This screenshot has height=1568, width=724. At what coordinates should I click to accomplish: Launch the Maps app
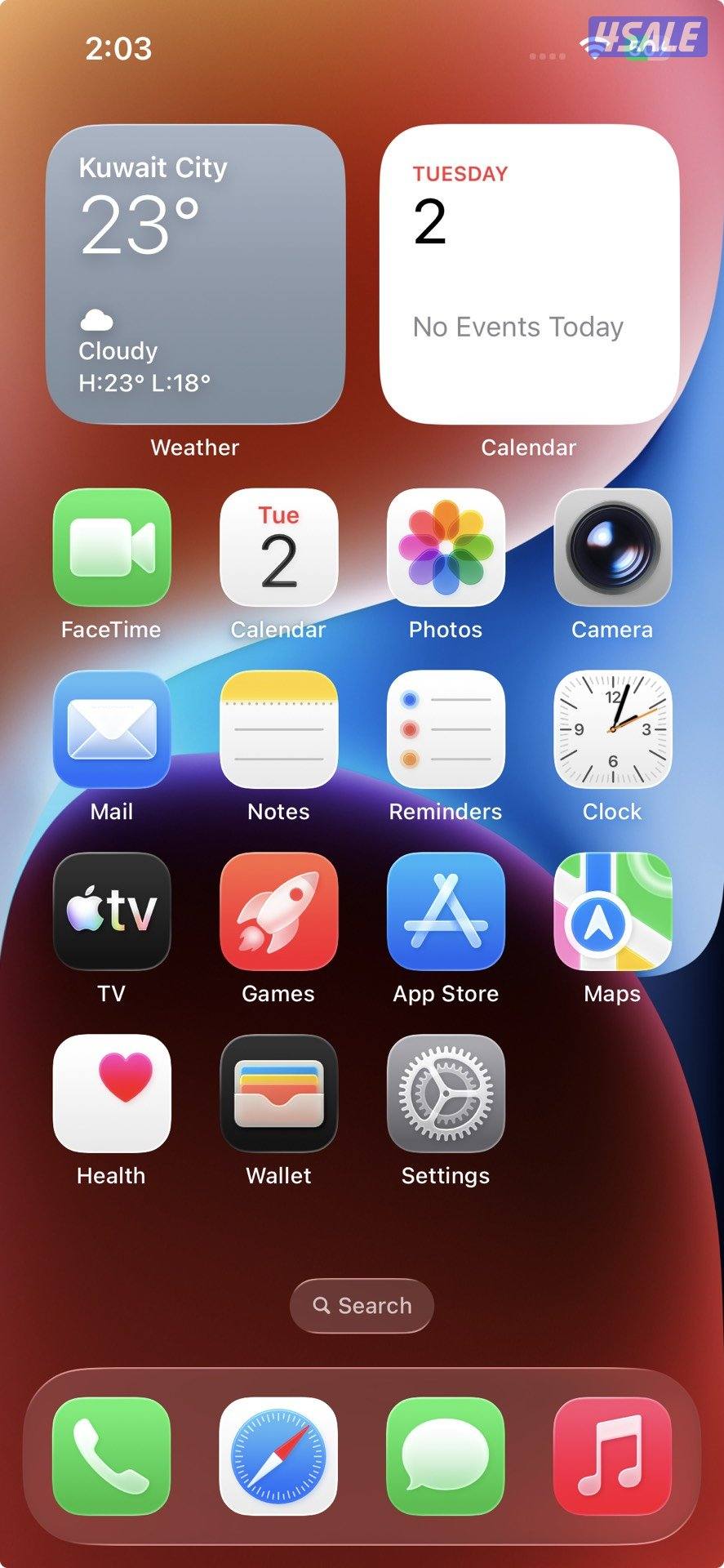click(612, 911)
